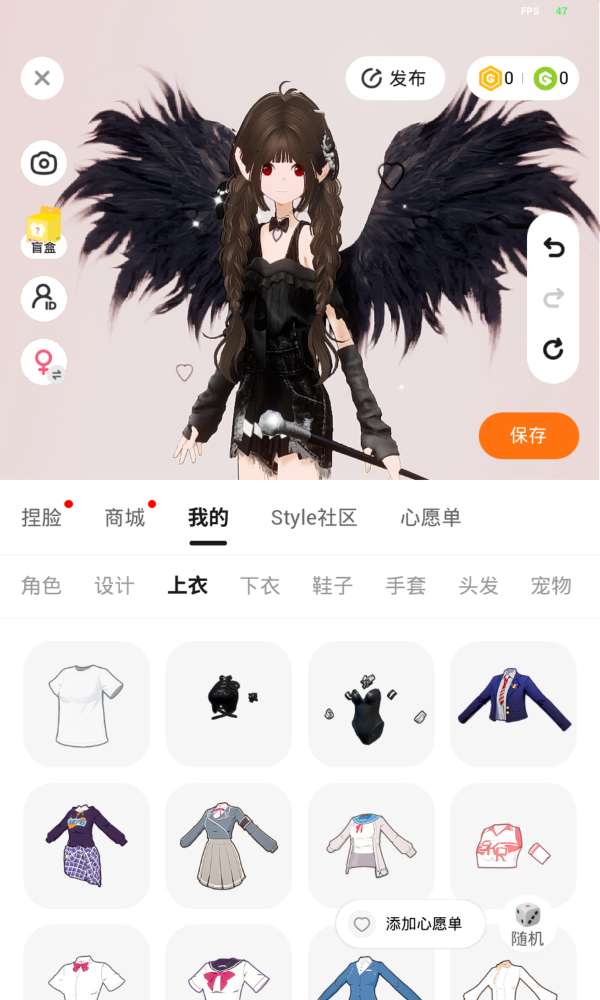600x1000 pixels.
Task: Choose the plain white T-shirt
Action: click(86, 703)
